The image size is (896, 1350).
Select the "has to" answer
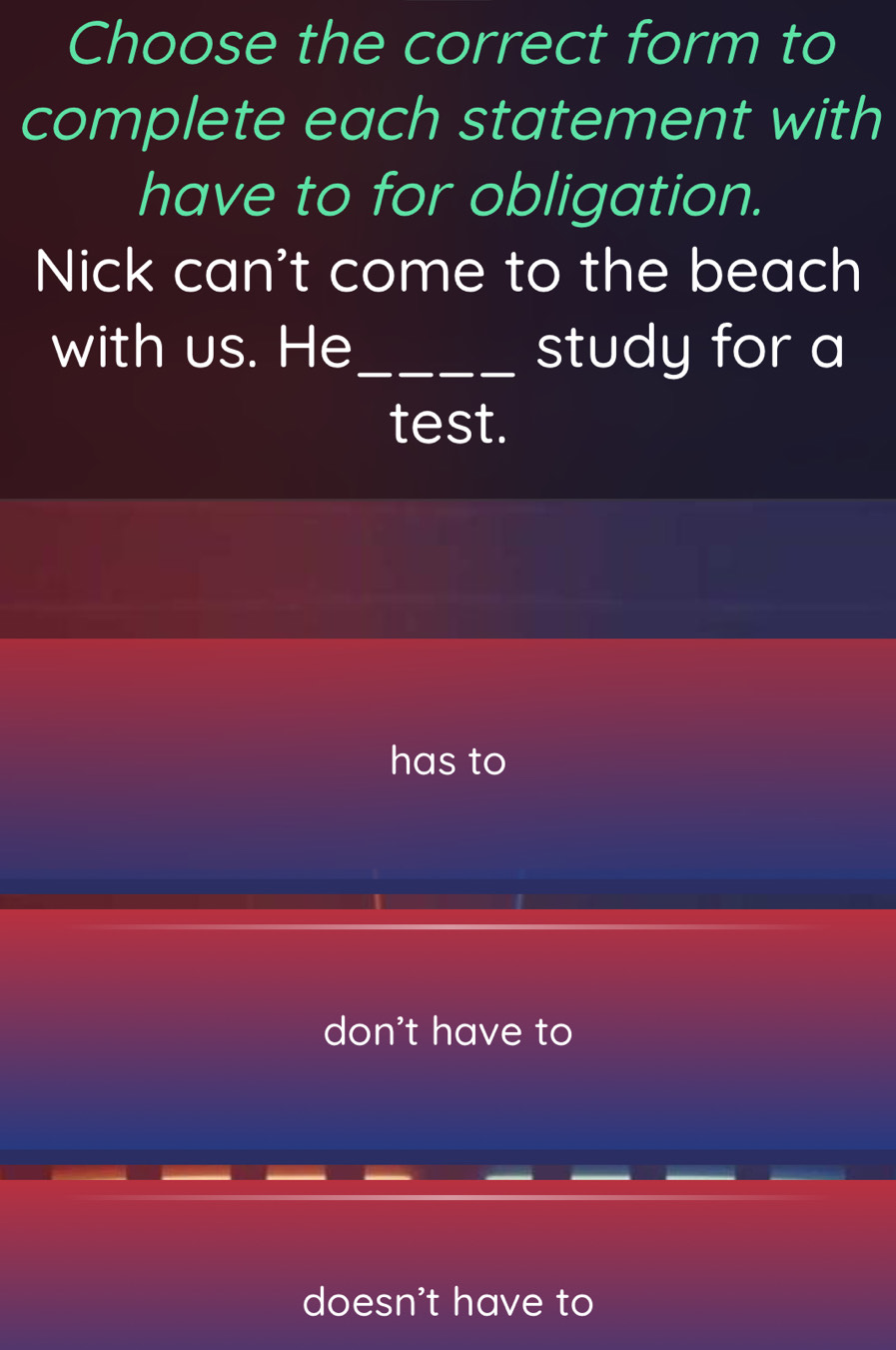click(x=448, y=760)
